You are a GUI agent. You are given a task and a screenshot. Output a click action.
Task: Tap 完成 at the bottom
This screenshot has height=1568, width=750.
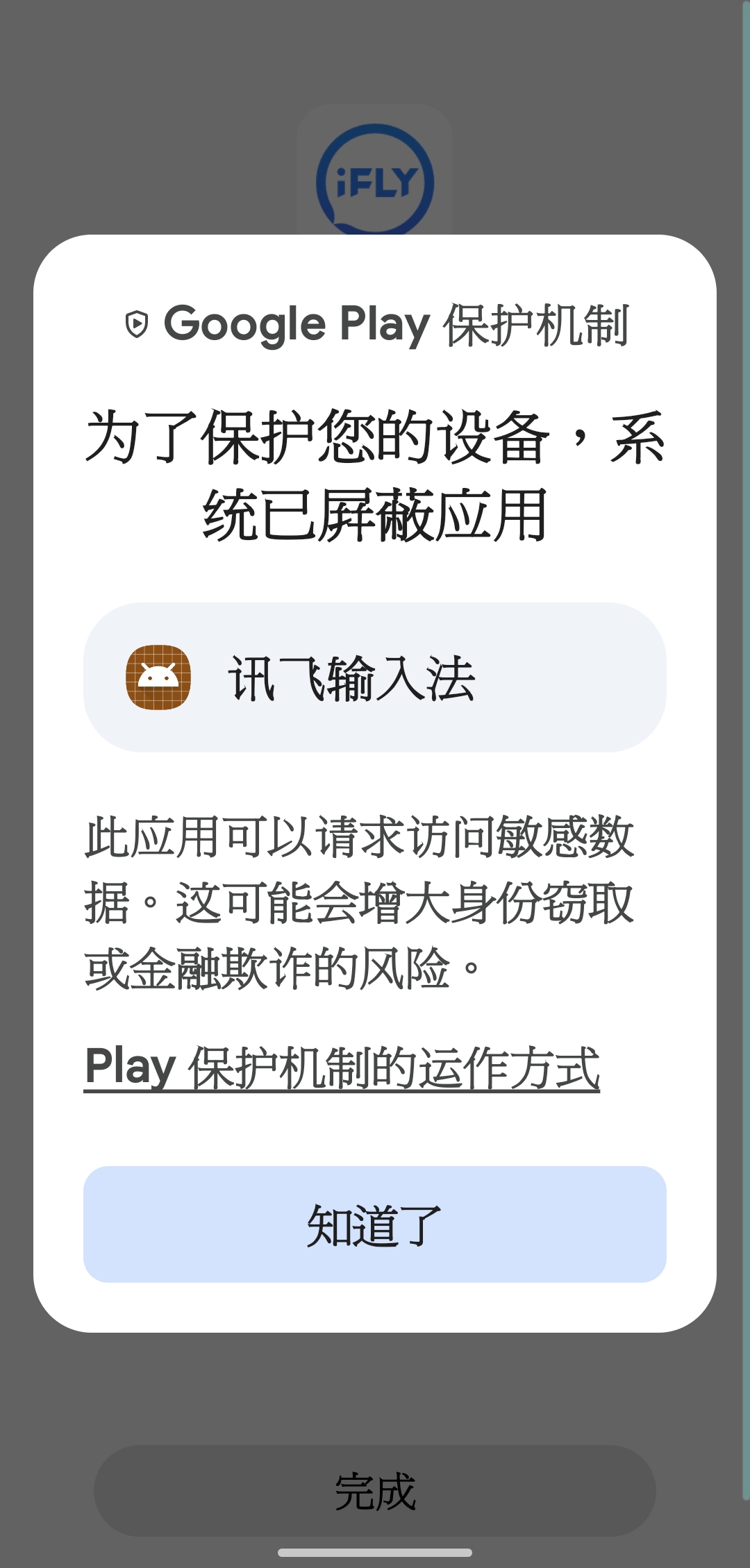[x=375, y=1491]
